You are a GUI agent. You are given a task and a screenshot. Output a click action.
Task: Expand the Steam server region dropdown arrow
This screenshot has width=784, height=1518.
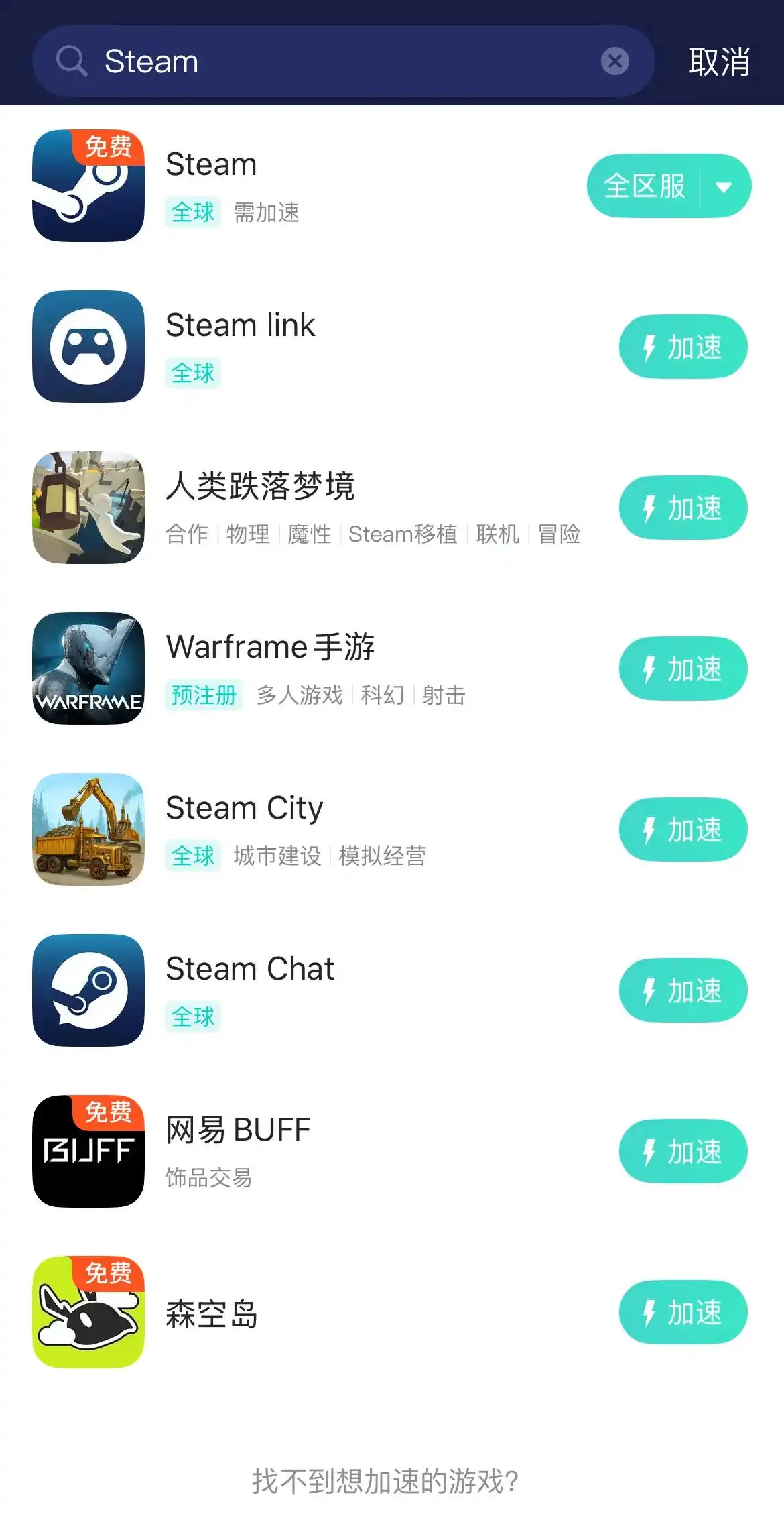coord(724,186)
